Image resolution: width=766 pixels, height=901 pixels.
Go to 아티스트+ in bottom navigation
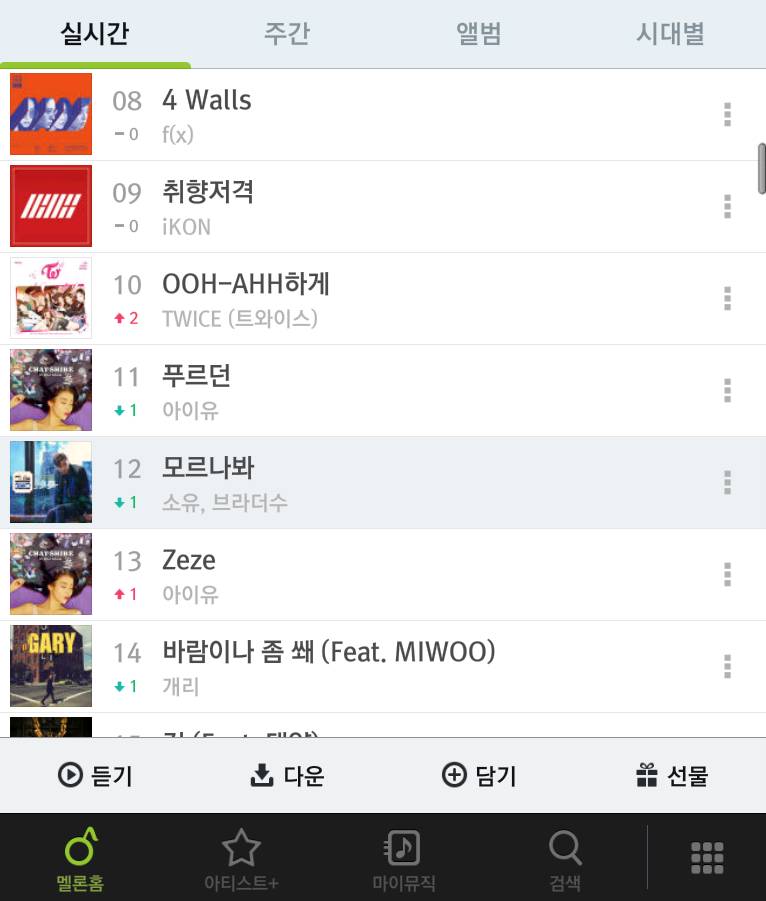[x=241, y=858]
